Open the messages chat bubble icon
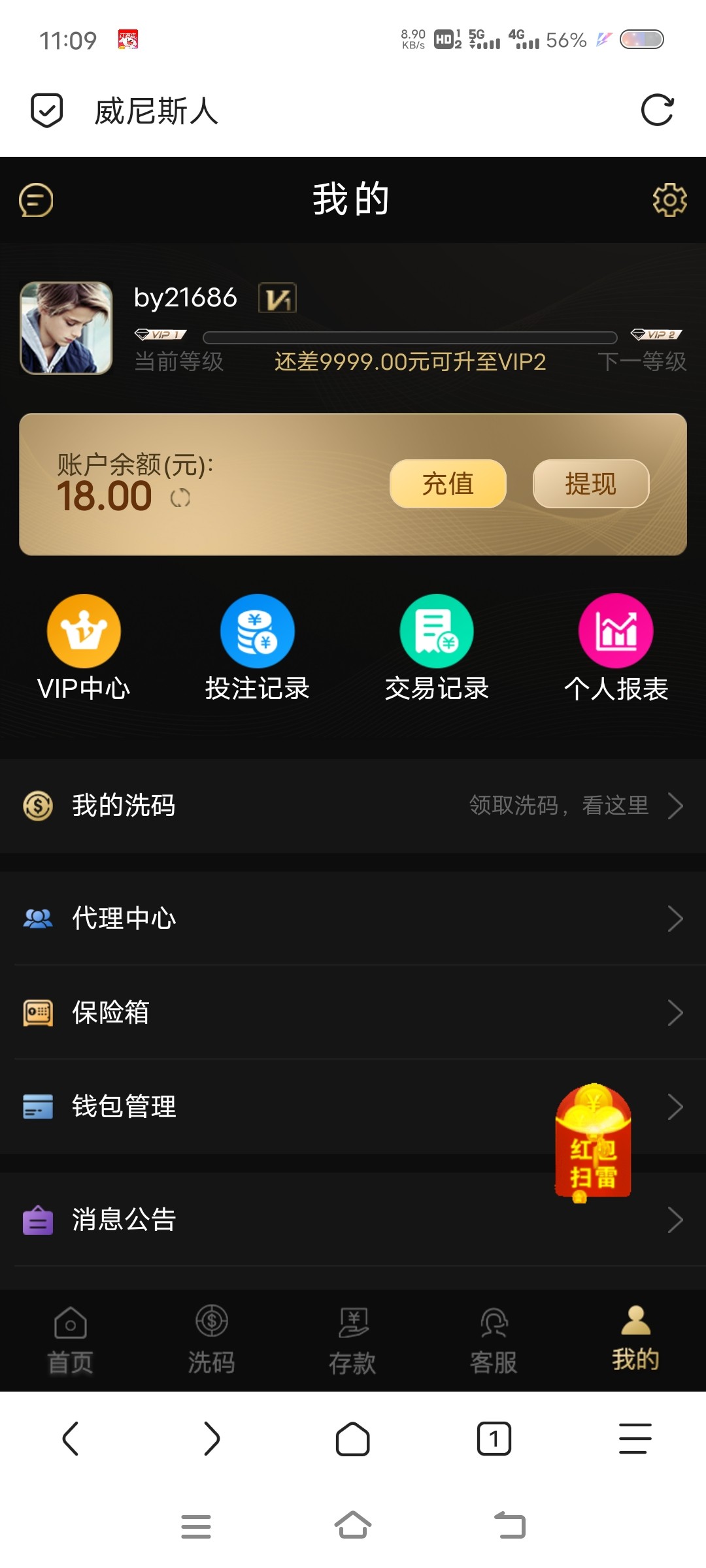 pyautogui.click(x=36, y=200)
